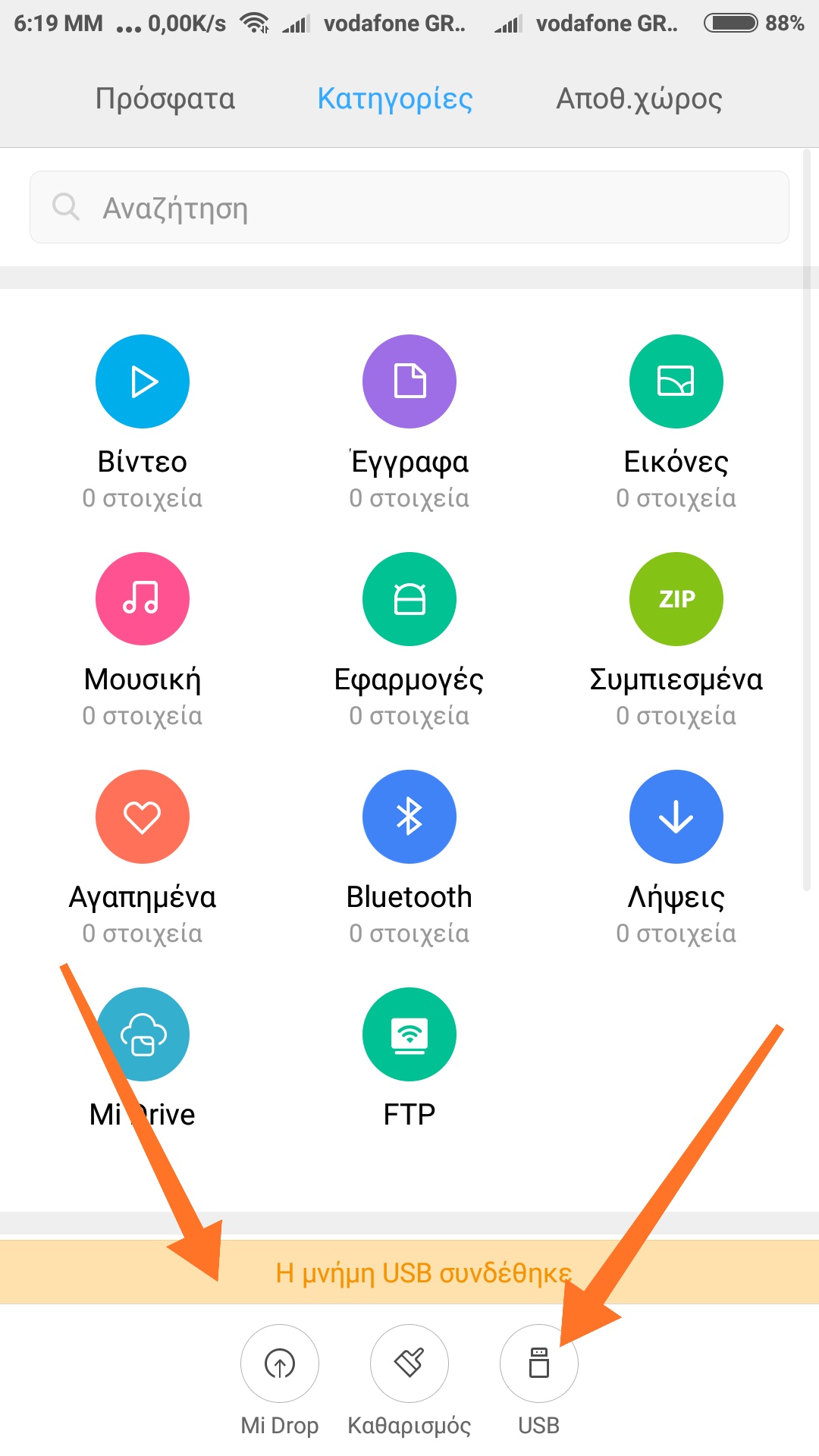The height and width of the screenshot is (1456, 819).
Task: Launch Mi Drop sharing
Action: click(280, 1363)
